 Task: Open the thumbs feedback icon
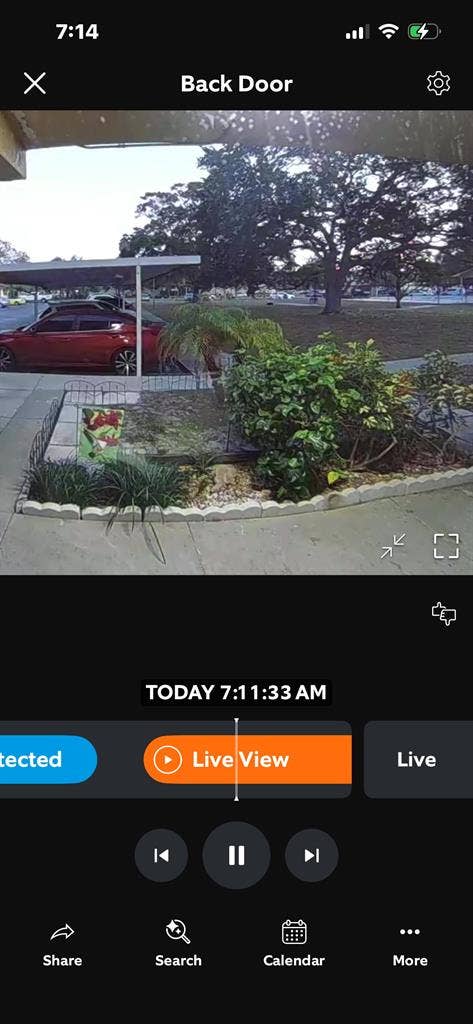444,614
